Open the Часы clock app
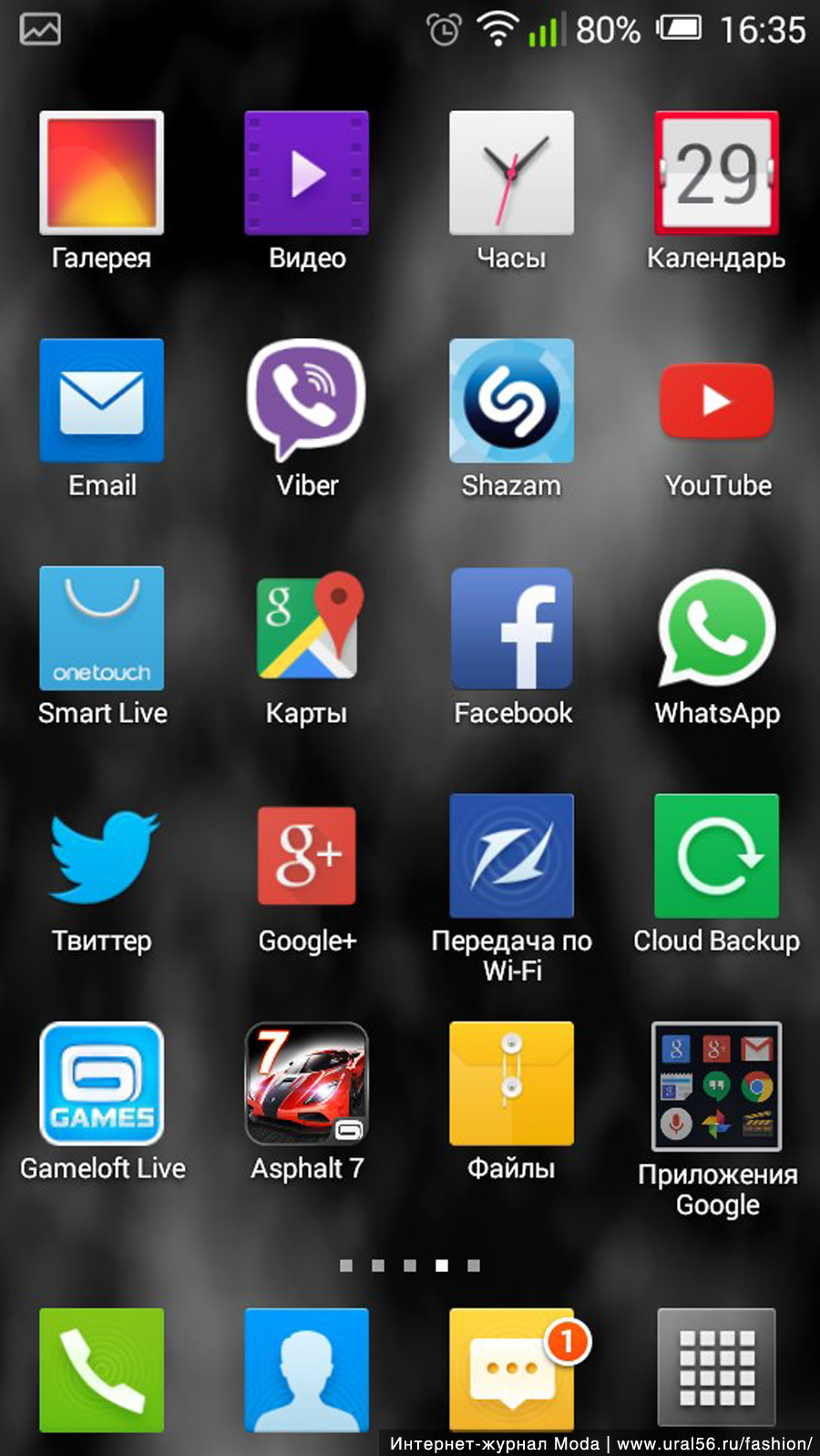820x1456 pixels. tap(511, 173)
